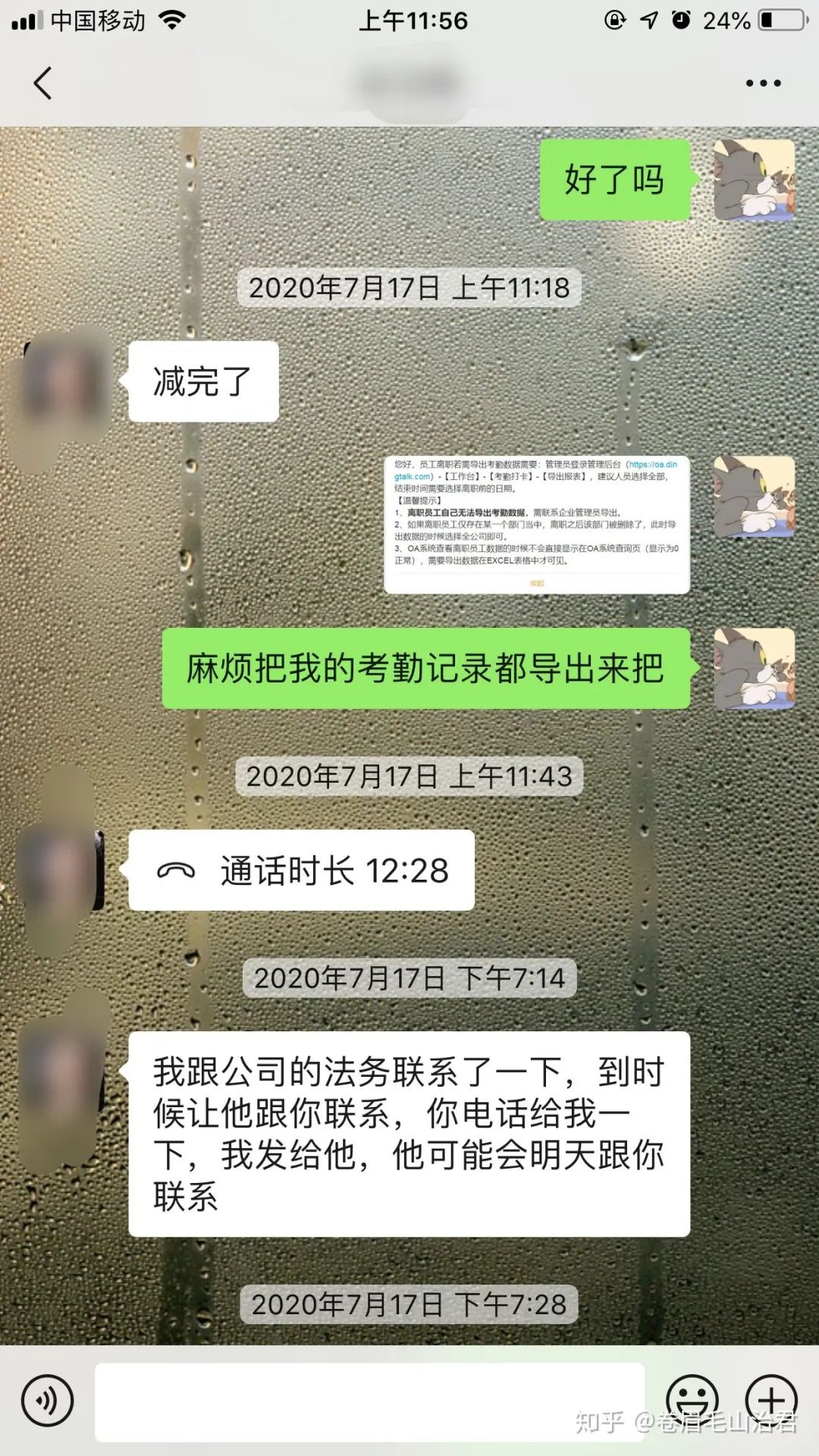
Task: Open the three-dot chat options menu
Action: click(763, 83)
